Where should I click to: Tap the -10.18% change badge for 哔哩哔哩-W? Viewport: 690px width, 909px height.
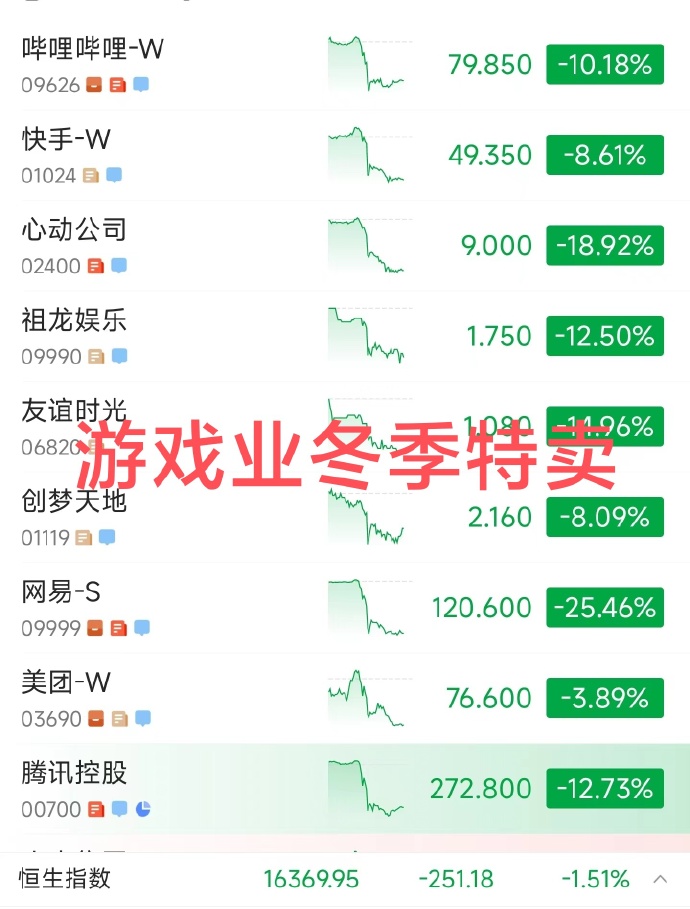click(604, 65)
